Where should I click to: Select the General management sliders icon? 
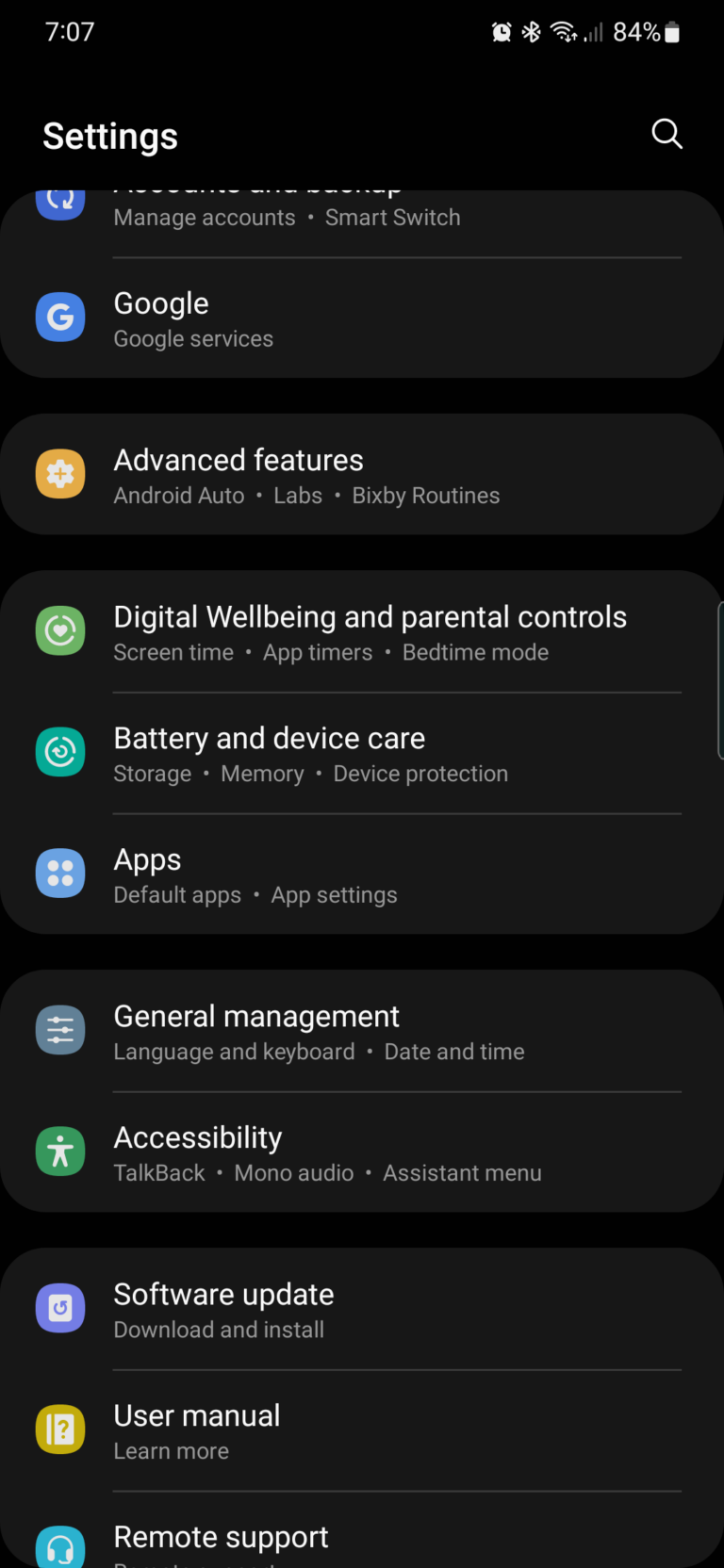tap(60, 1030)
